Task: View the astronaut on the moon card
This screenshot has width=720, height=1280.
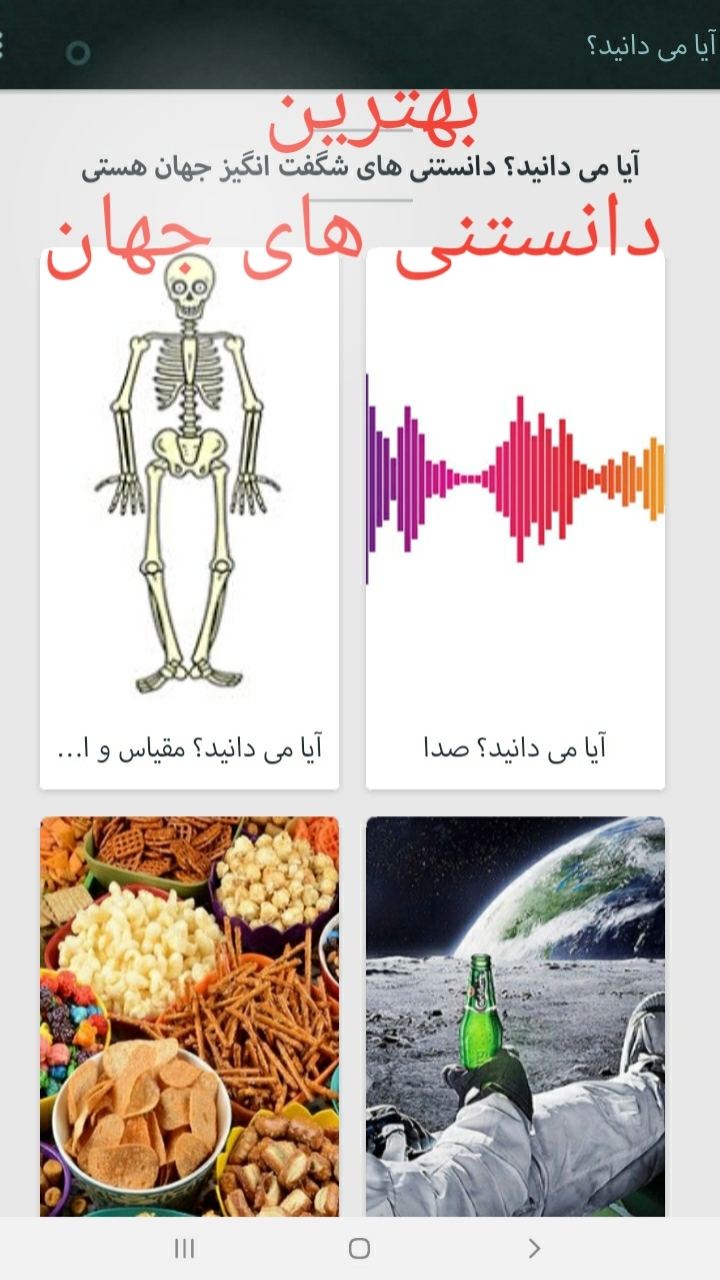Action: coord(515,1015)
